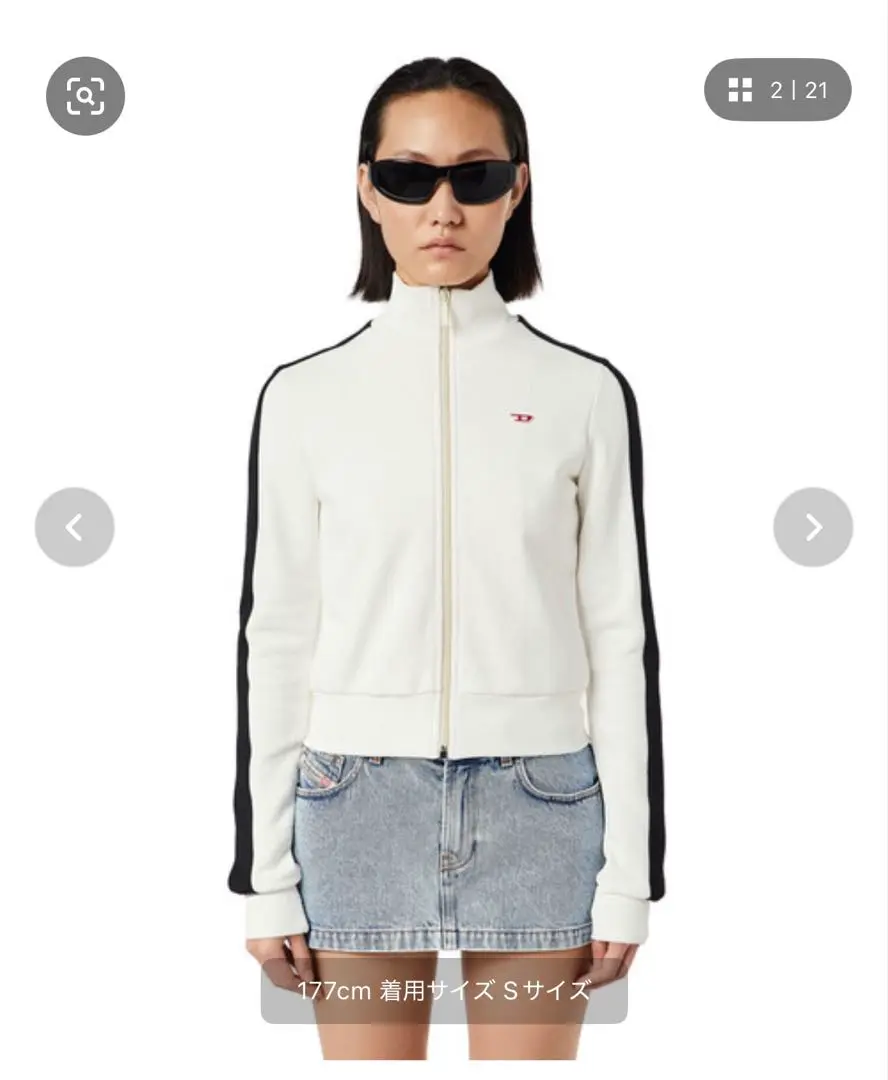888x1080 pixels.
Task: Open the photo grid showing 2 | 21
Action: pyautogui.click(x=778, y=90)
